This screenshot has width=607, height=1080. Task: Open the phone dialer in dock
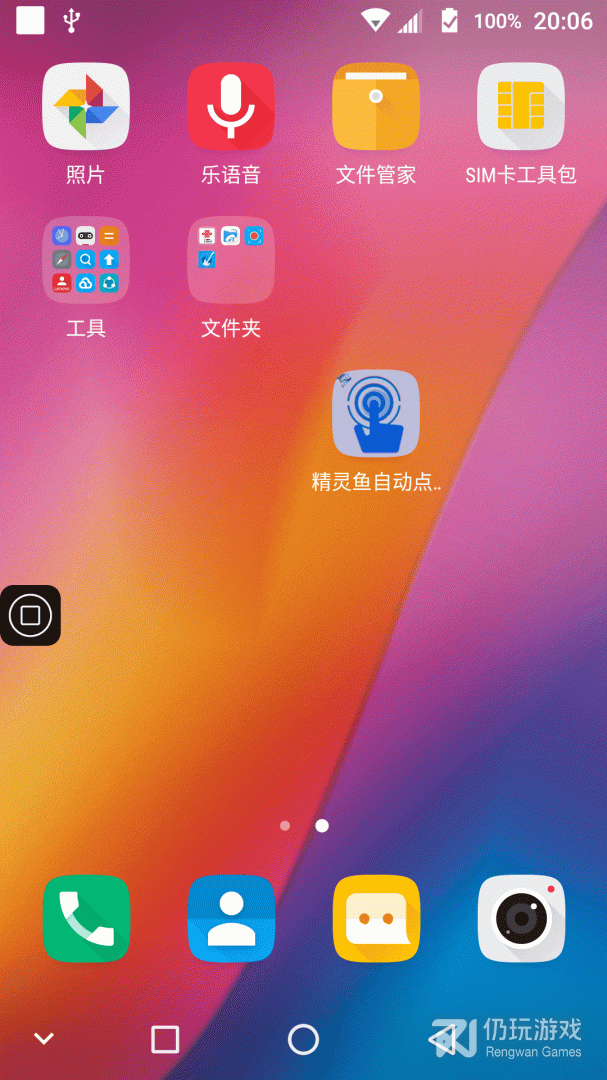point(86,918)
